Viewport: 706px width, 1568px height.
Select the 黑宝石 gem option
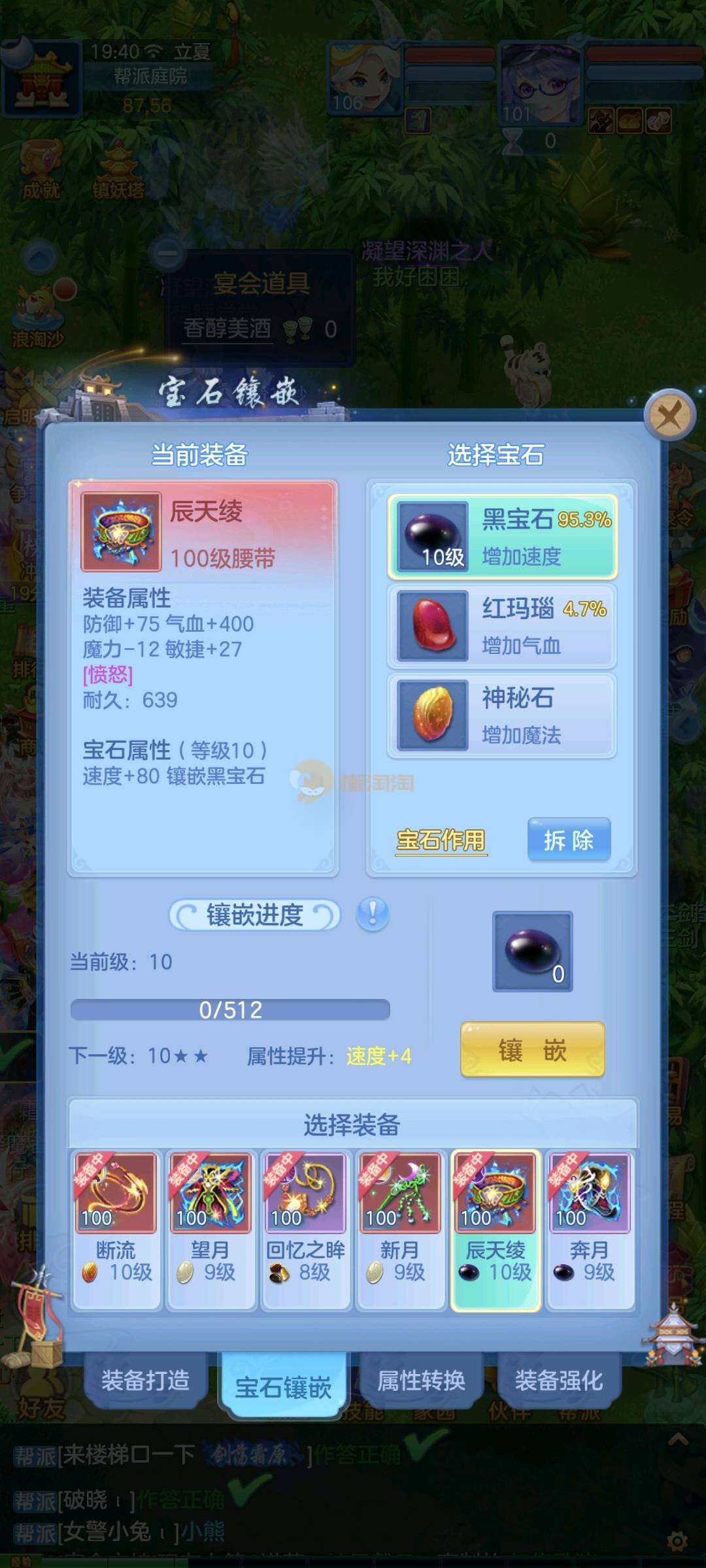(502, 537)
